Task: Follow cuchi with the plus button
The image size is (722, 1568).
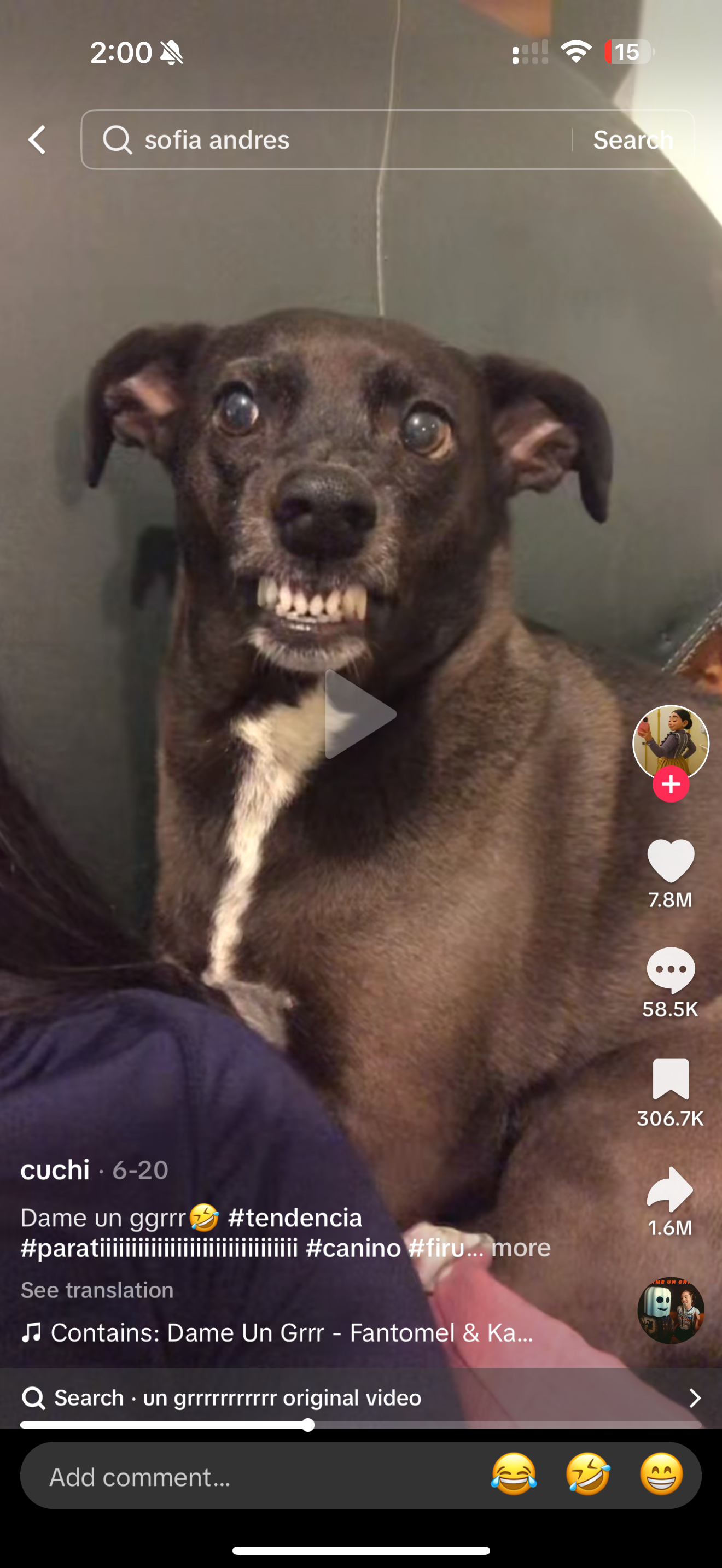Action: [670, 785]
